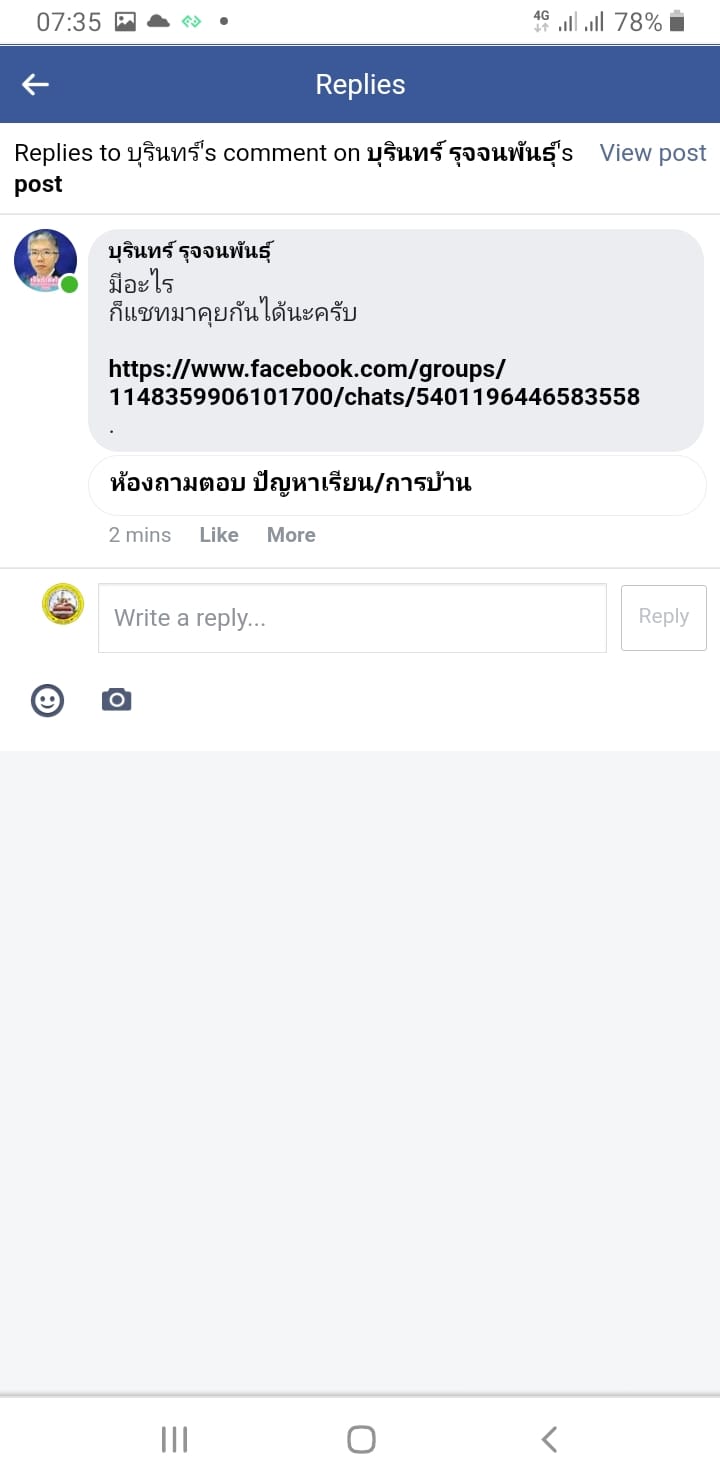Open recent apps from the navigation bar
Screen dimensions: 720x1480
click(174, 1439)
